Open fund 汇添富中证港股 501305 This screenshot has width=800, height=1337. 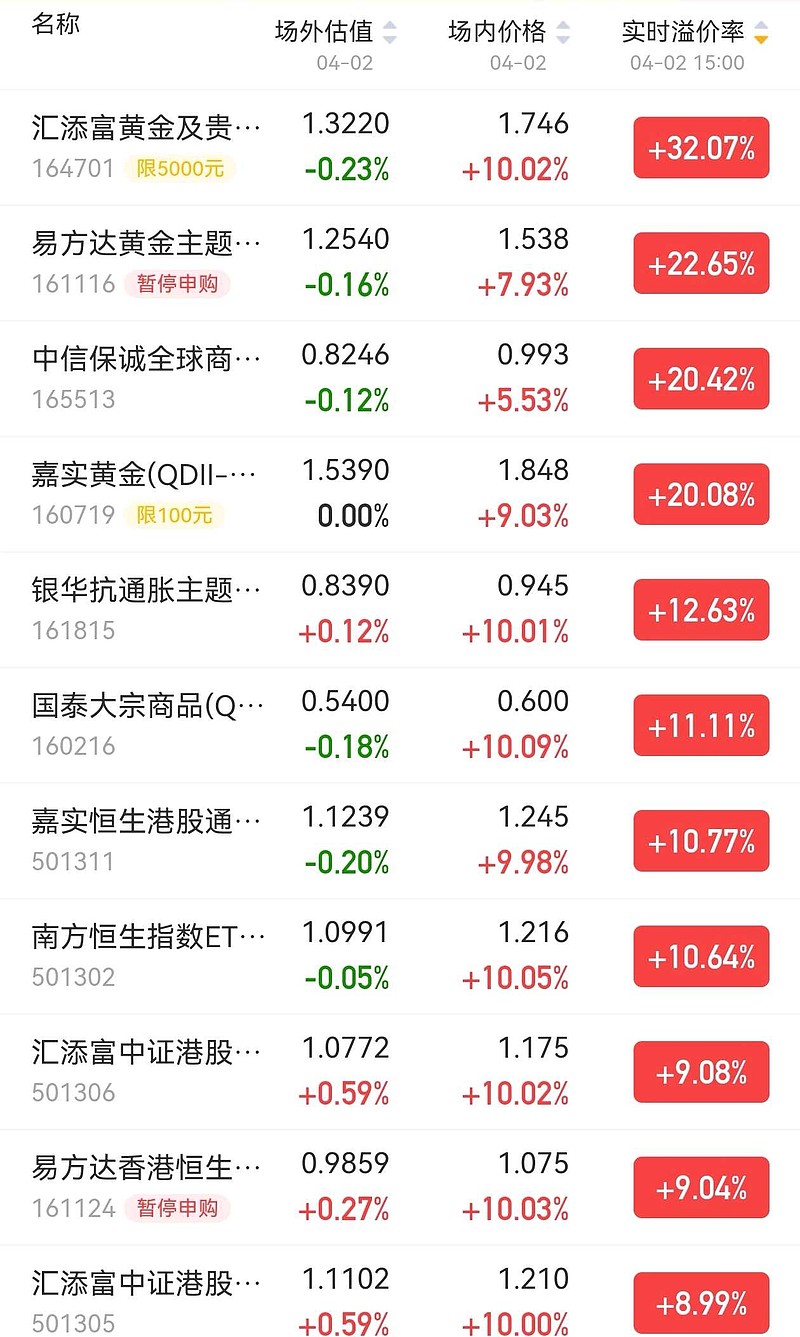tap(400, 1292)
